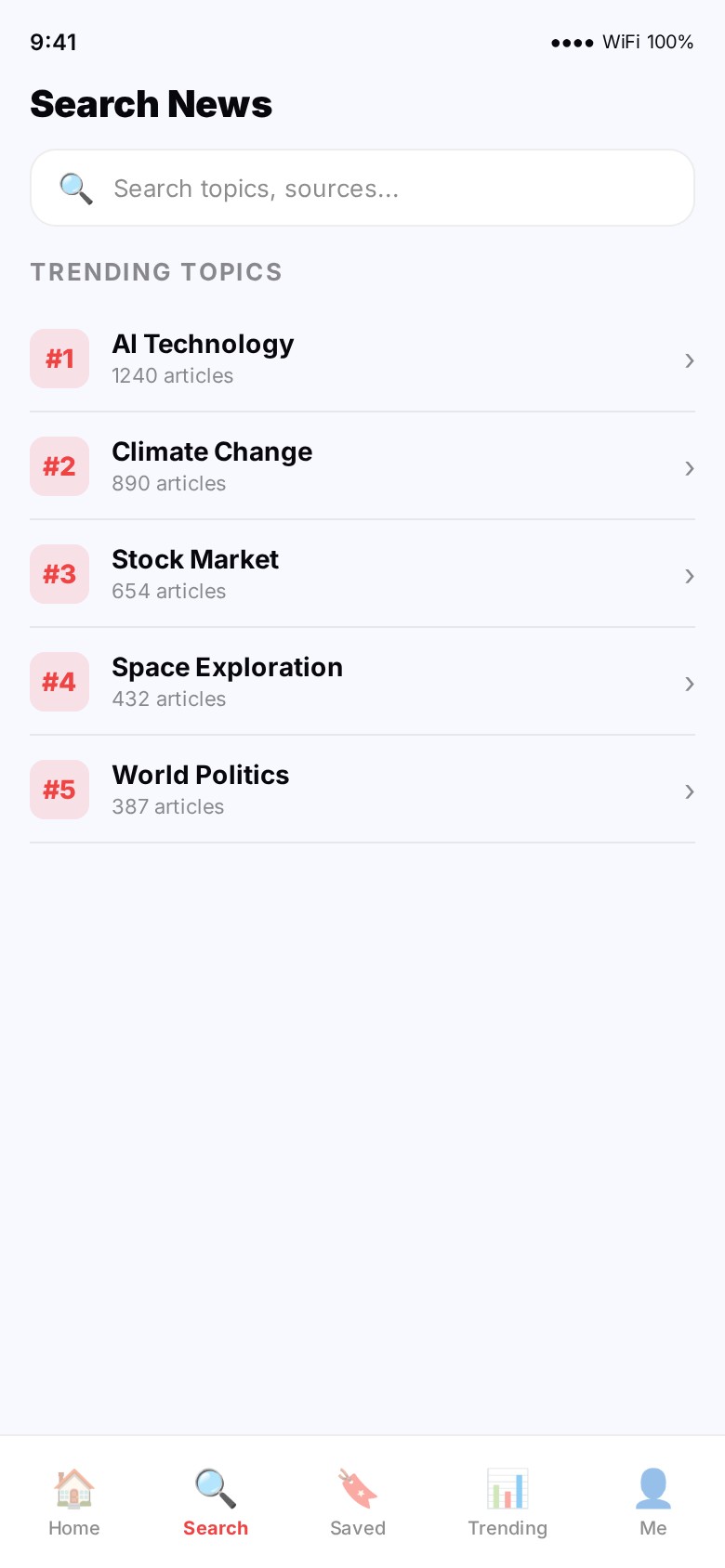Image resolution: width=725 pixels, height=1568 pixels.
Task: Tap the #3 rank badge
Action: [x=59, y=574]
